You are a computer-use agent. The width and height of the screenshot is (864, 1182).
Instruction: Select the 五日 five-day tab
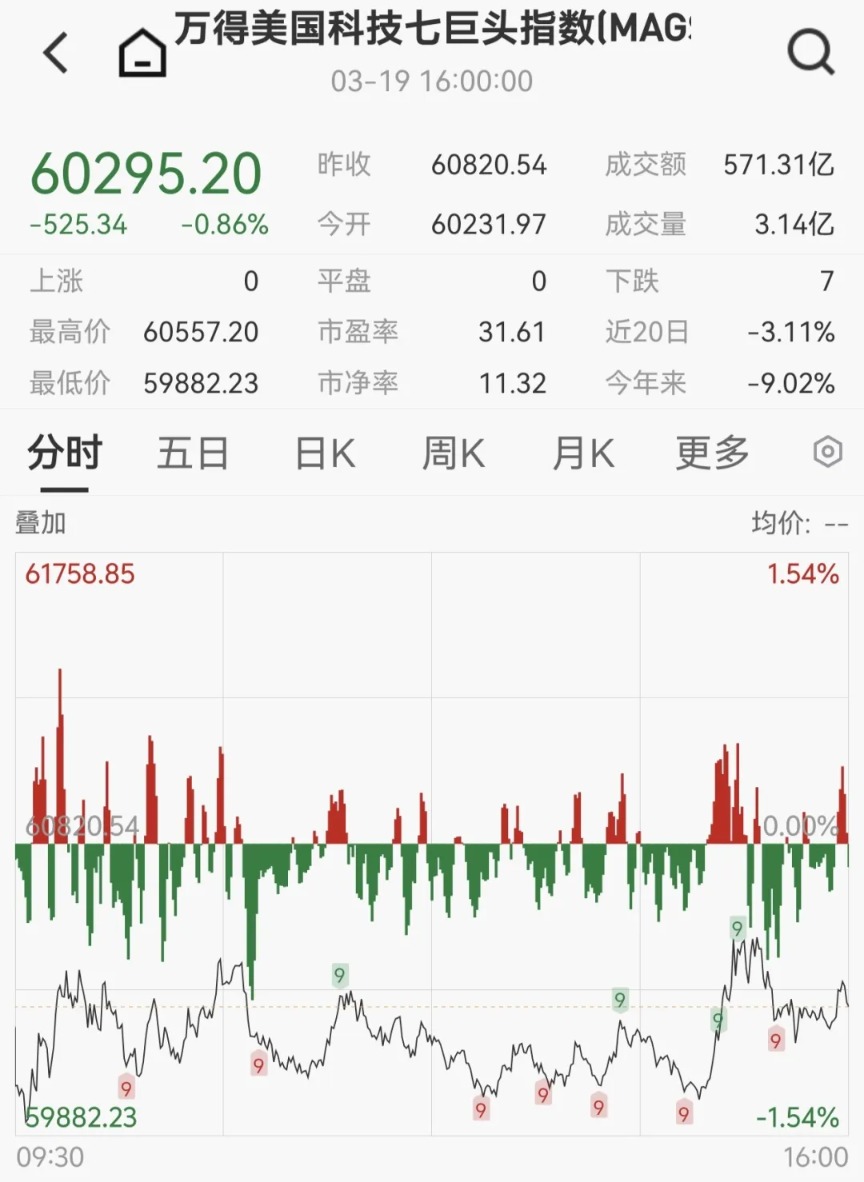point(193,453)
